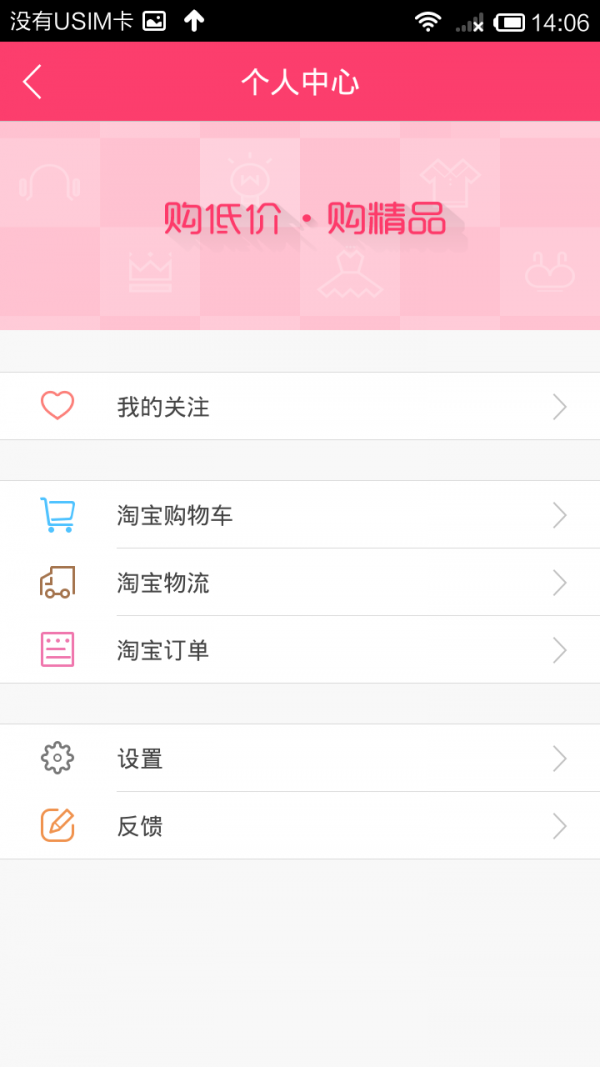
Task: Select 反馈 to send feedback
Action: pyautogui.click(x=300, y=826)
